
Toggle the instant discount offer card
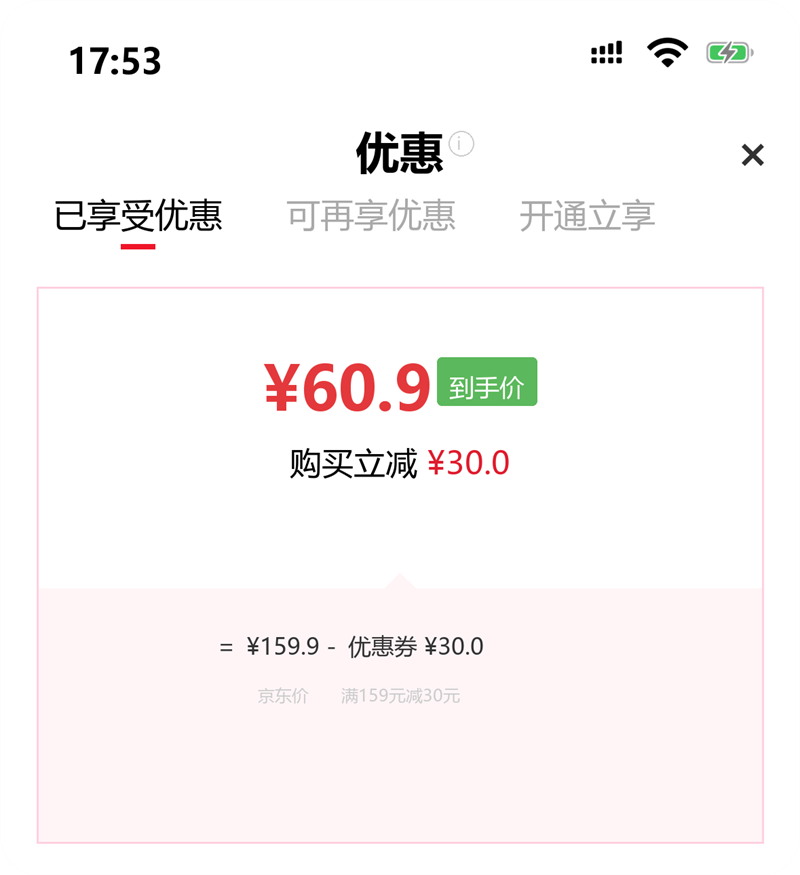click(400, 430)
